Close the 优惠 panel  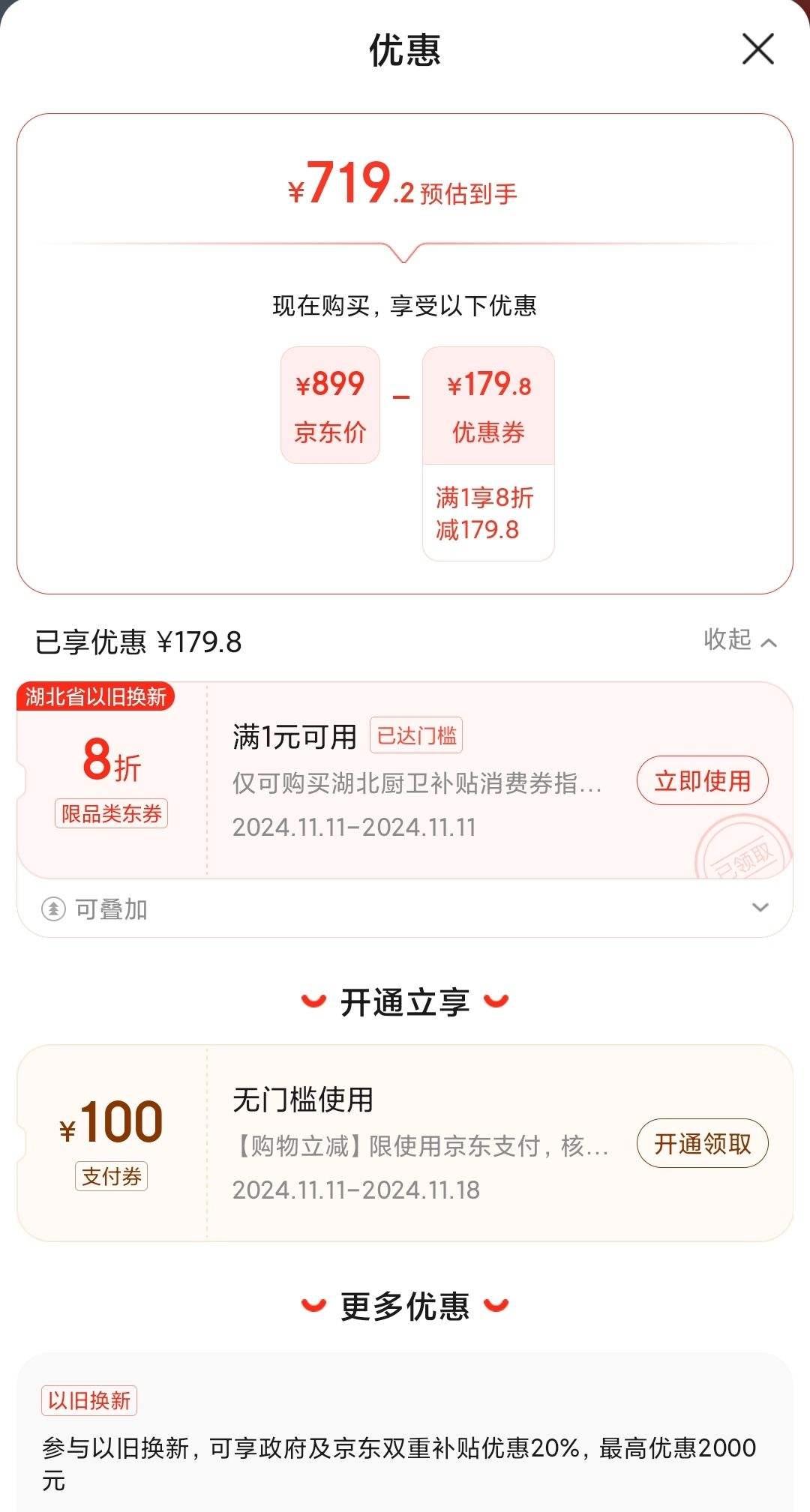757,49
